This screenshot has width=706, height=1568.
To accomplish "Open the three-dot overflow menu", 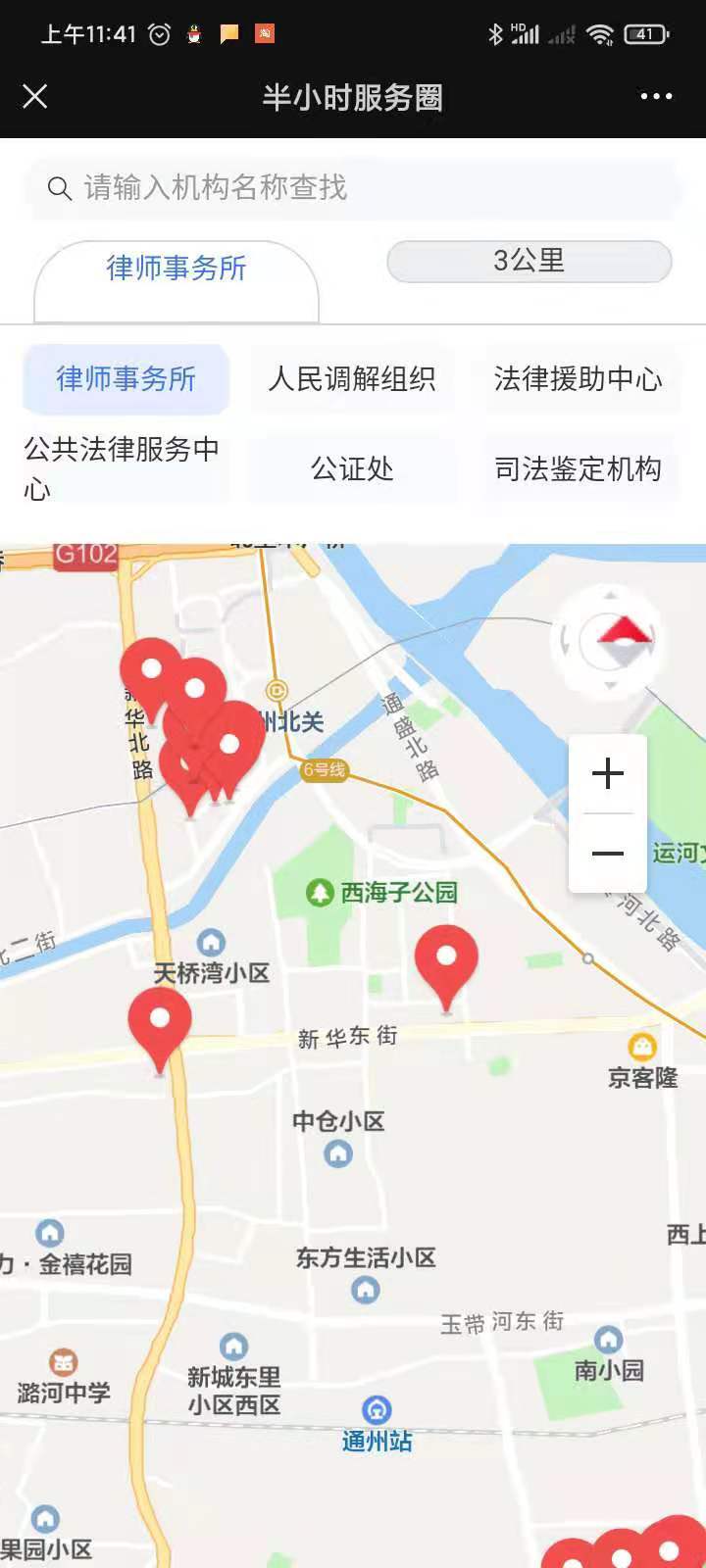I will point(655,96).
